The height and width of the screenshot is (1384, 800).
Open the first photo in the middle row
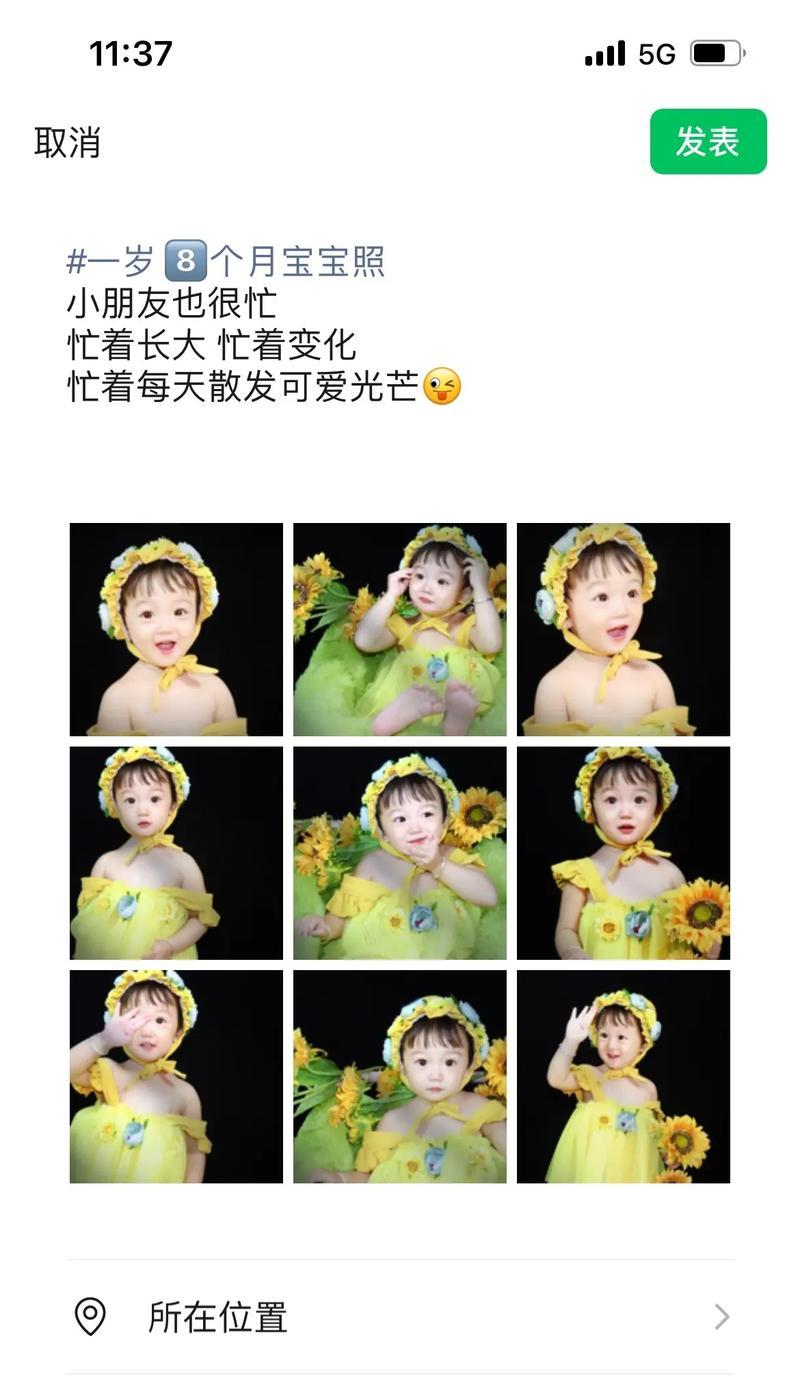176,853
